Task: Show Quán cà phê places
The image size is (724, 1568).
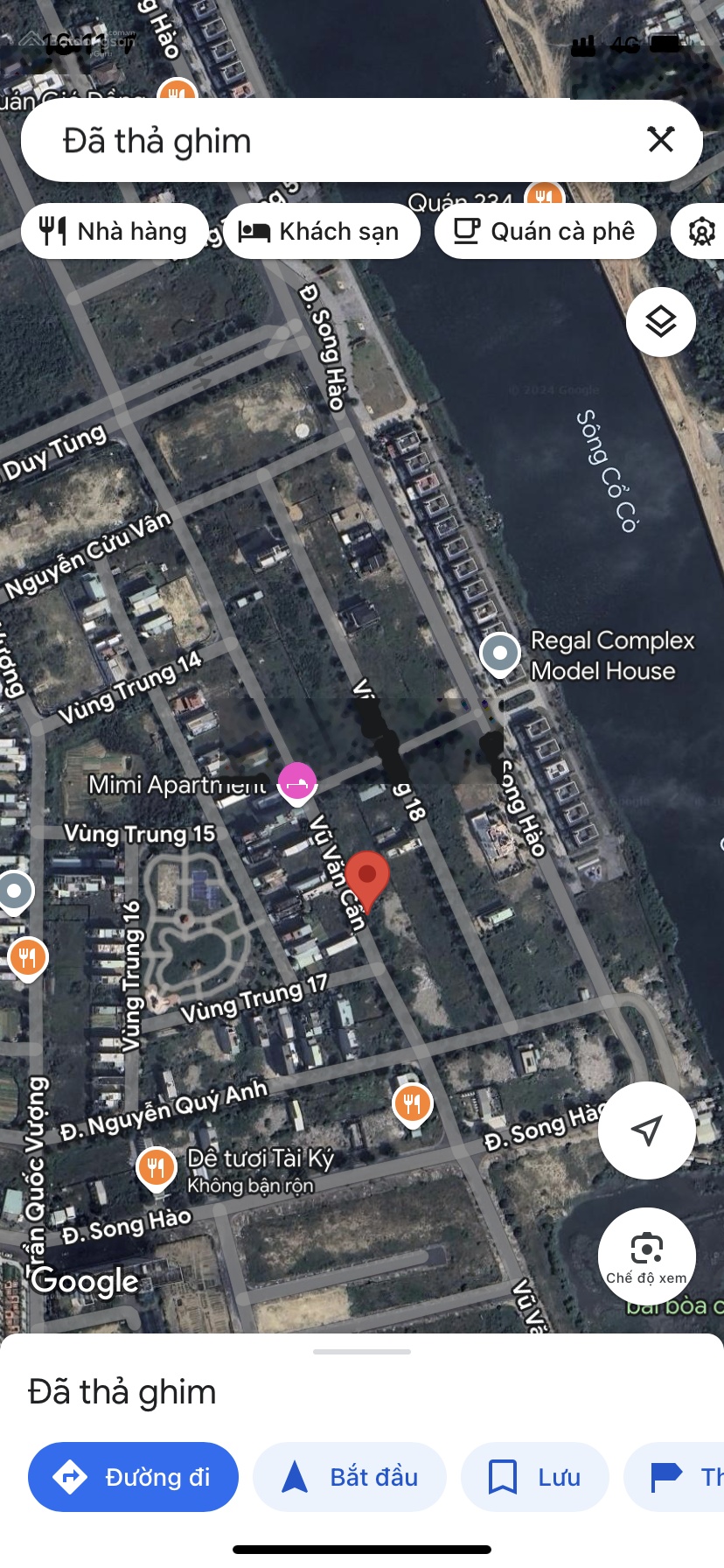Action: (x=545, y=231)
